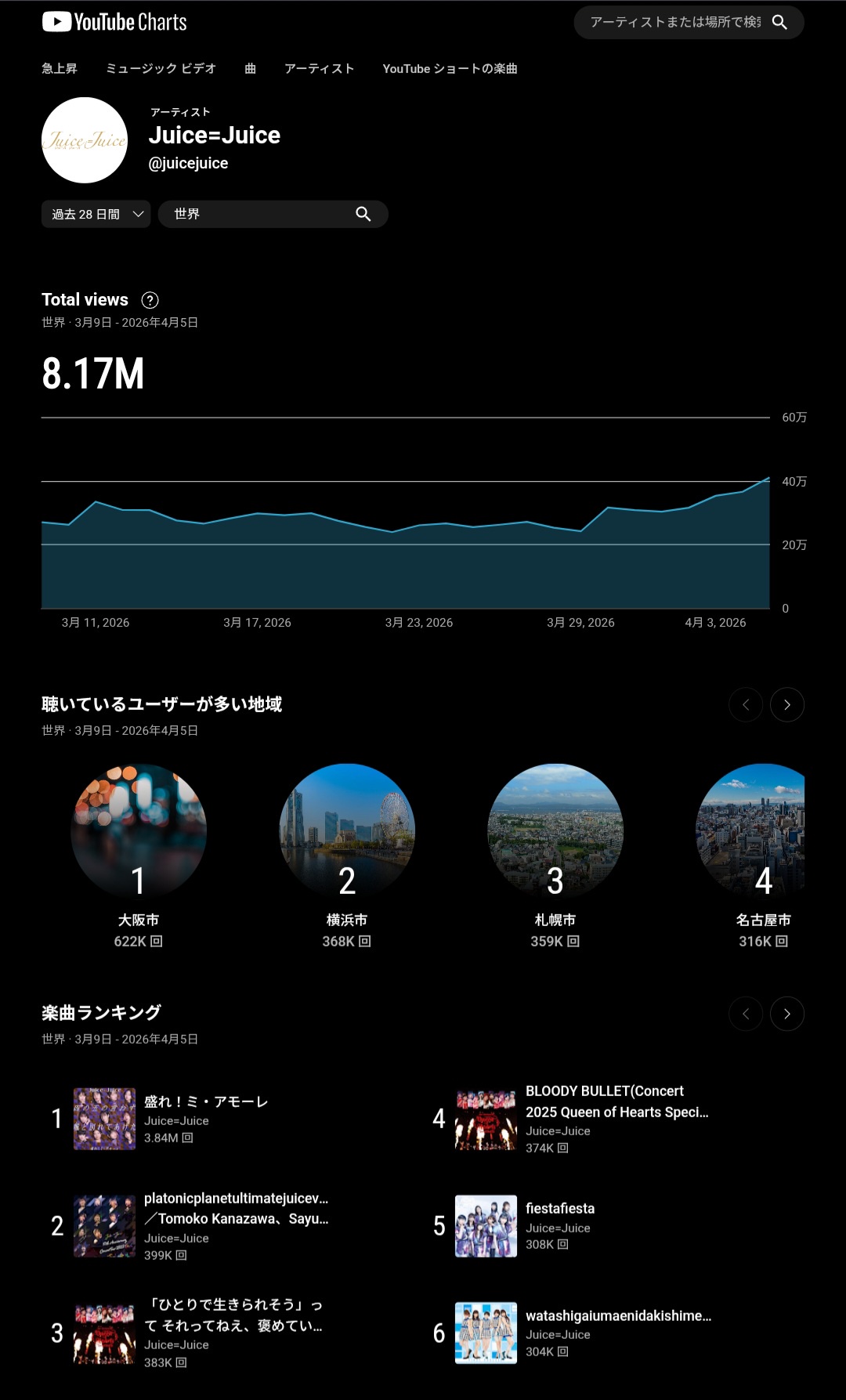The height and width of the screenshot is (1400, 846).
Task: Switch to ミュージック ビデオ tab
Action: click(x=161, y=69)
